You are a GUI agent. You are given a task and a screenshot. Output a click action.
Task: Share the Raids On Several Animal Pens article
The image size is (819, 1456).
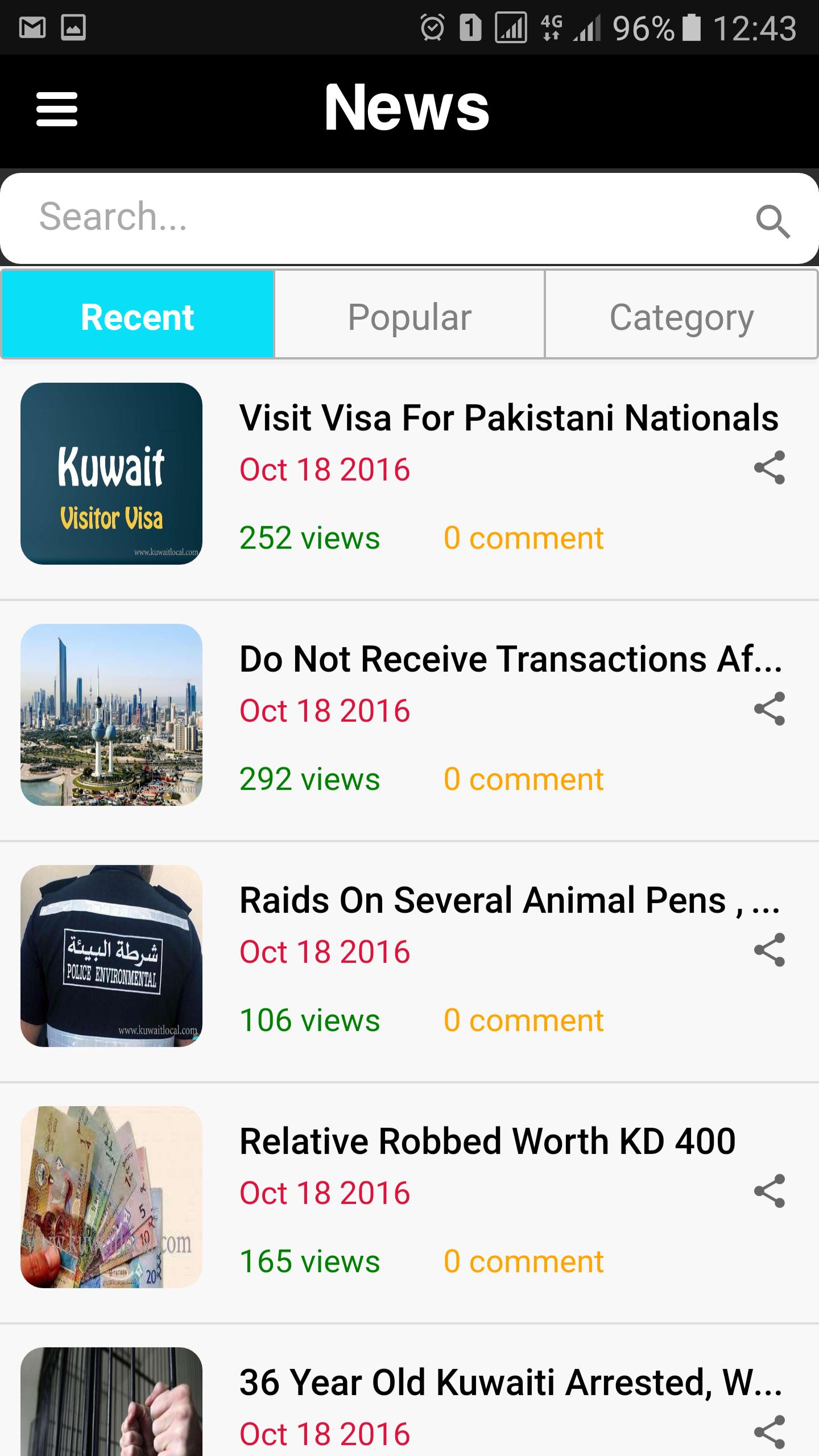(x=770, y=950)
